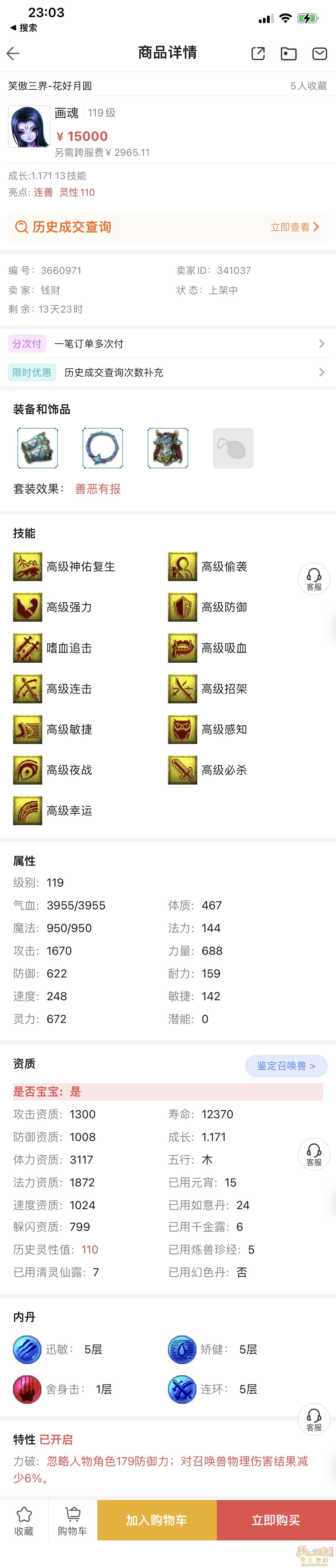View the armor equipment item
This screenshot has width=336, height=1568.
[168, 448]
